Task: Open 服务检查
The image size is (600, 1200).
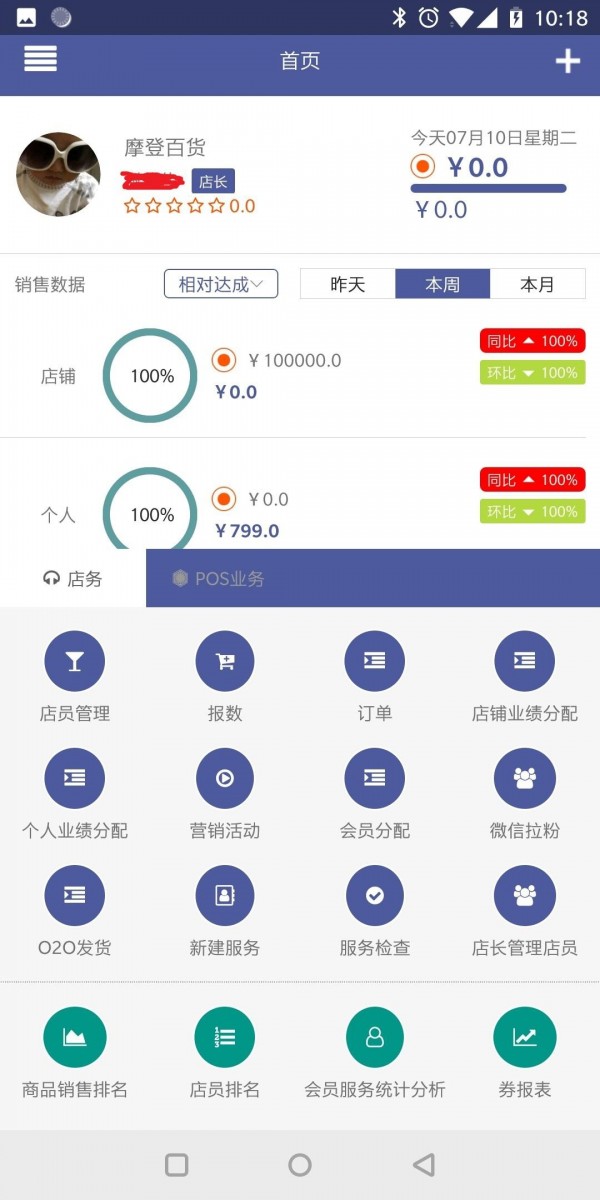Action: coord(375,912)
